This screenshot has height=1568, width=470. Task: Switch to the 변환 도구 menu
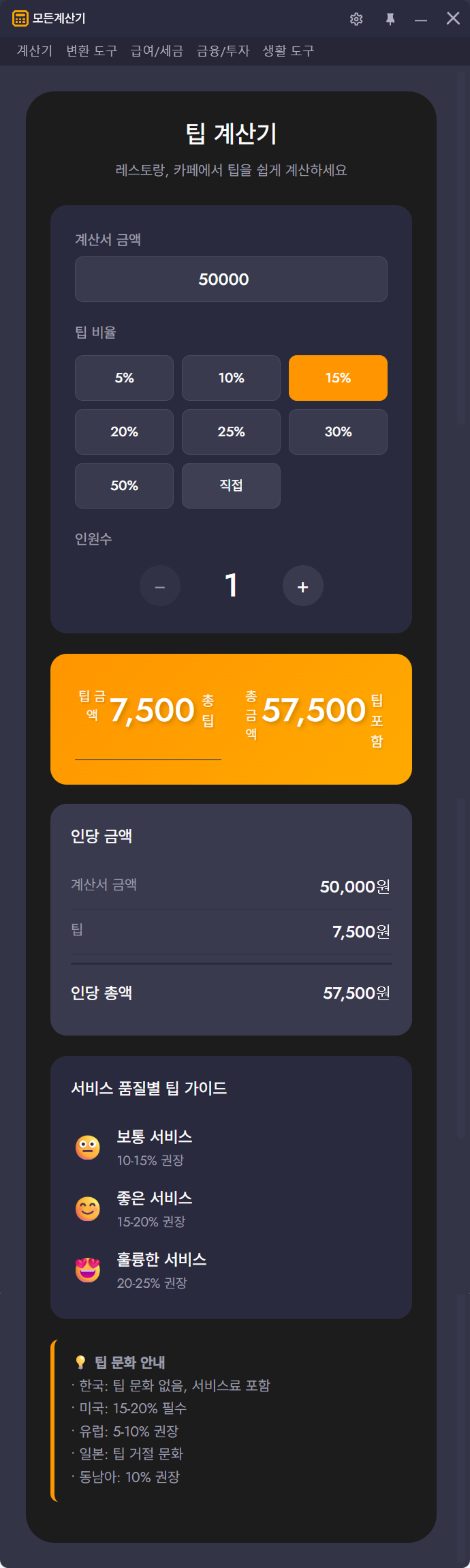point(92,51)
